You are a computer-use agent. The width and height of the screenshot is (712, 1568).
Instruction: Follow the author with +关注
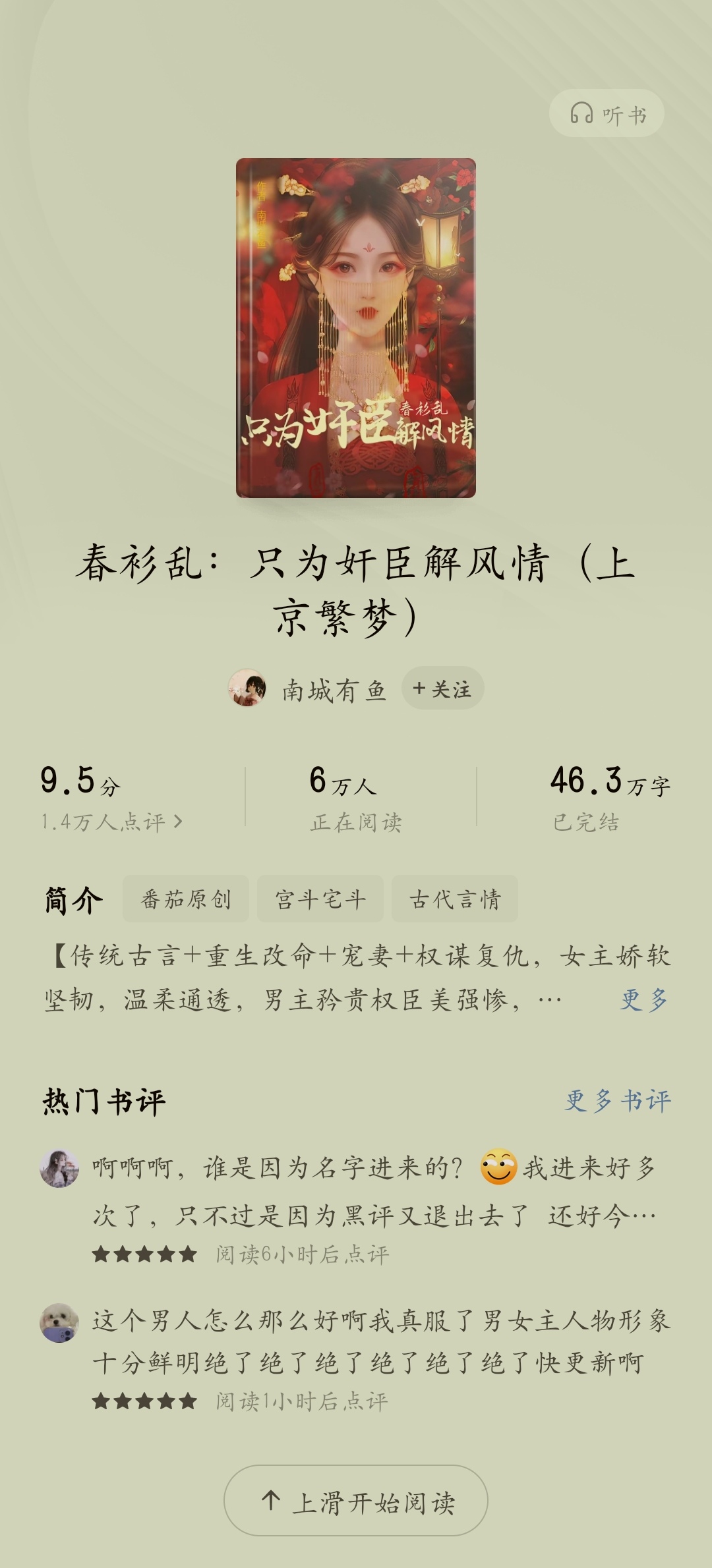coord(442,688)
